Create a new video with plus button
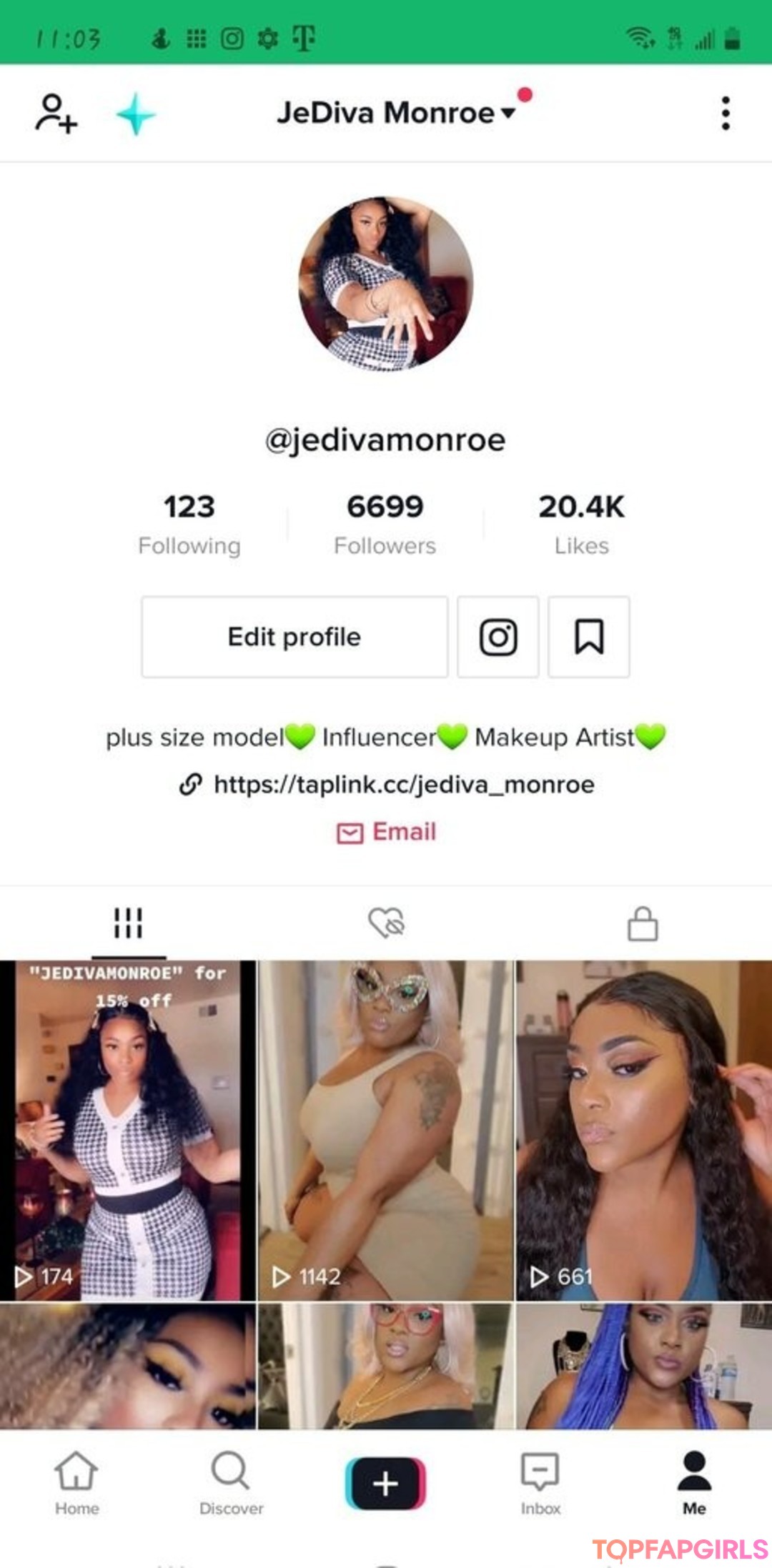 click(385, 1484)
